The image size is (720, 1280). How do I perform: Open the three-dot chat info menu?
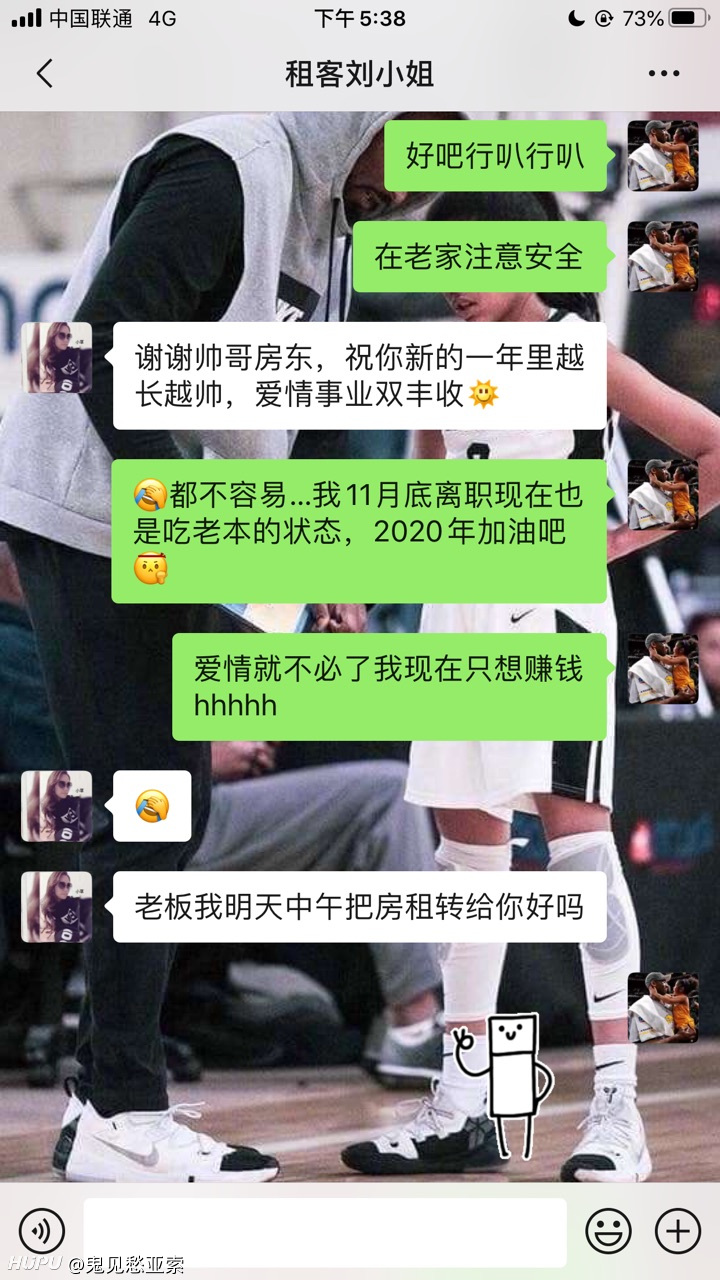(x=664, y=74)
